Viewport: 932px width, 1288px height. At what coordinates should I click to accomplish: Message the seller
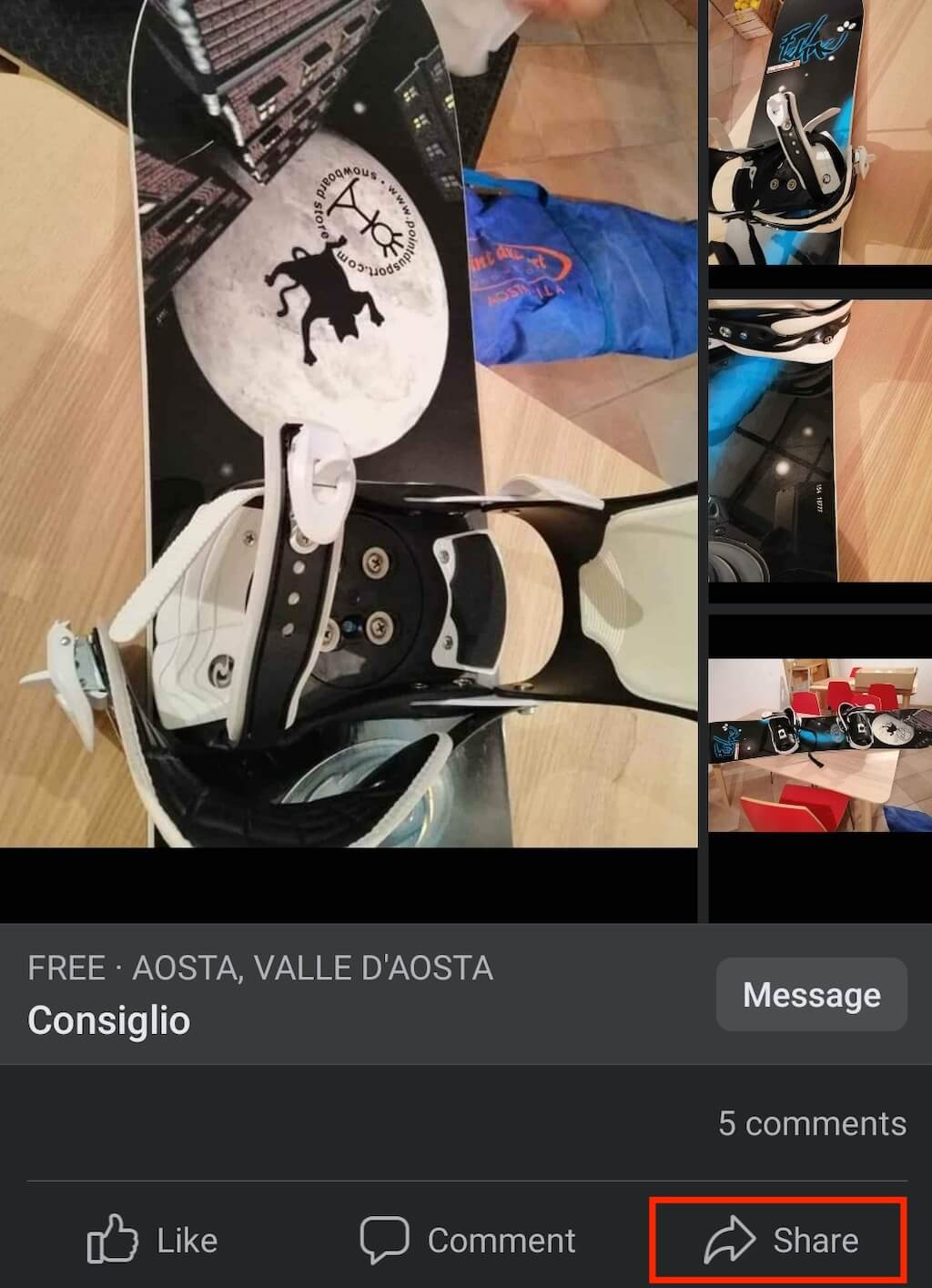click(811, 994)
